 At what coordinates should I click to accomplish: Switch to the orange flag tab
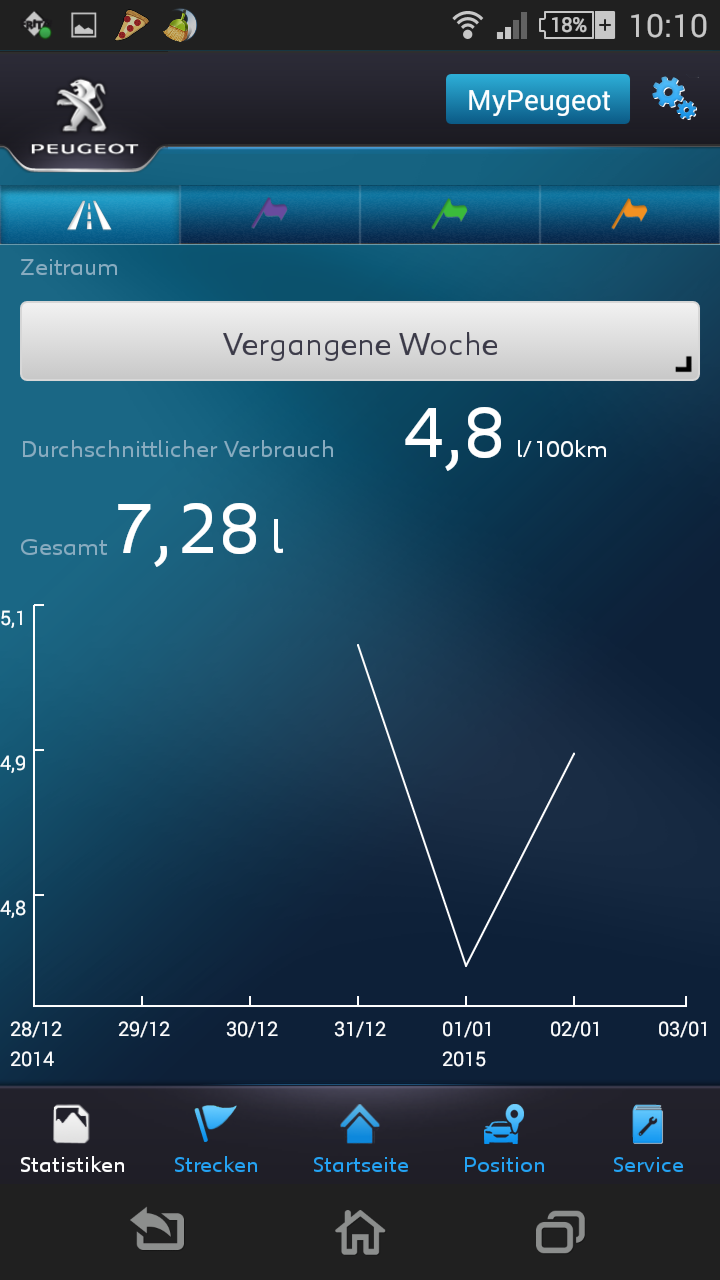(x=630, y=214)
